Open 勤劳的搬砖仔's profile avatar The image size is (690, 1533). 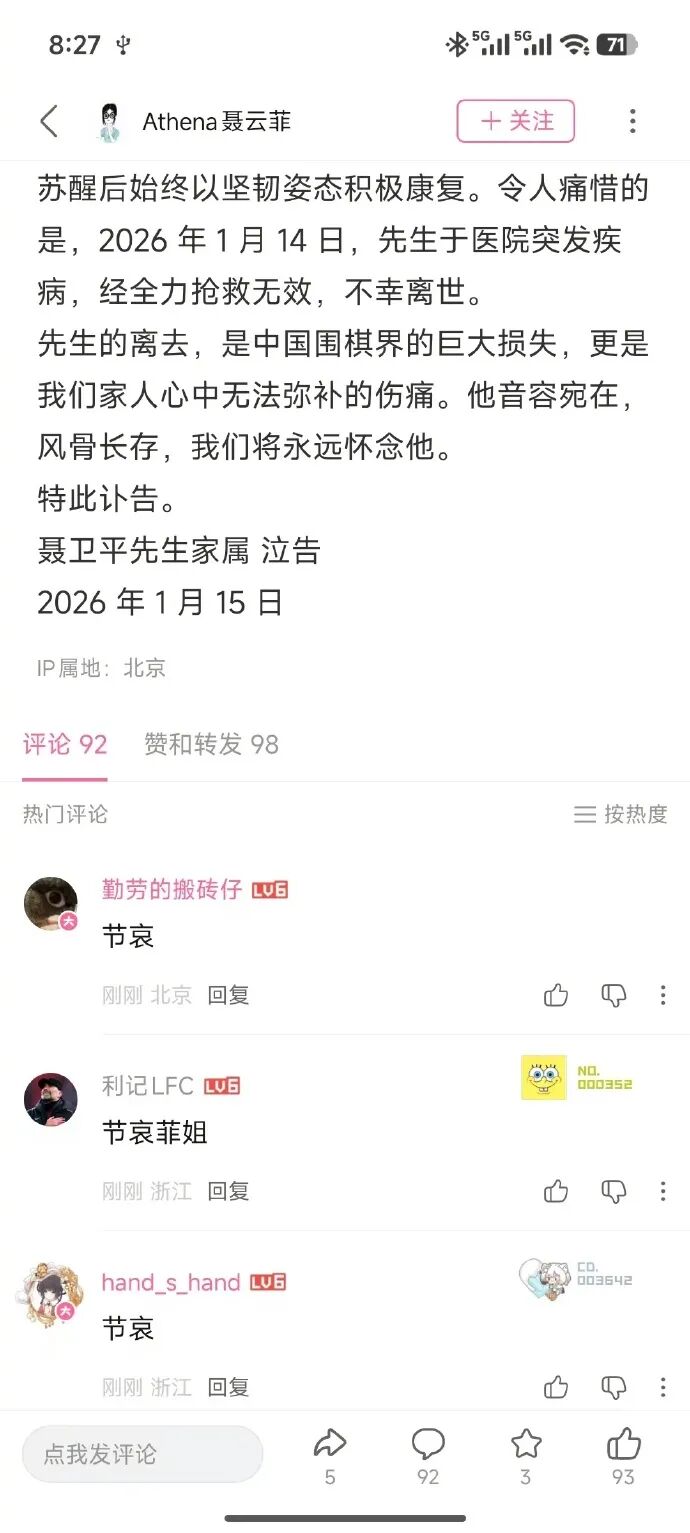point(51,904)
